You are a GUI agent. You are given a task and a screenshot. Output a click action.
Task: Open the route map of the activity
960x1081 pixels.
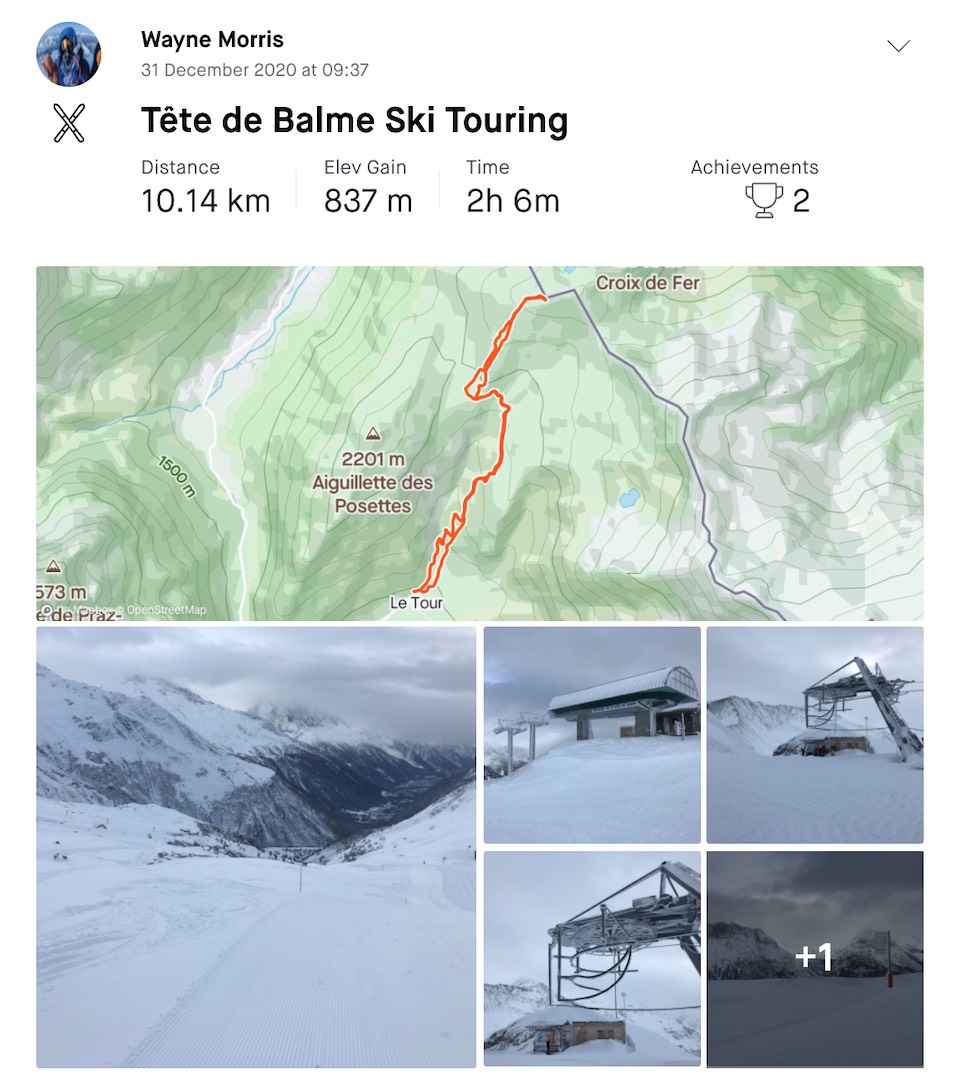[x=480, y=443]
